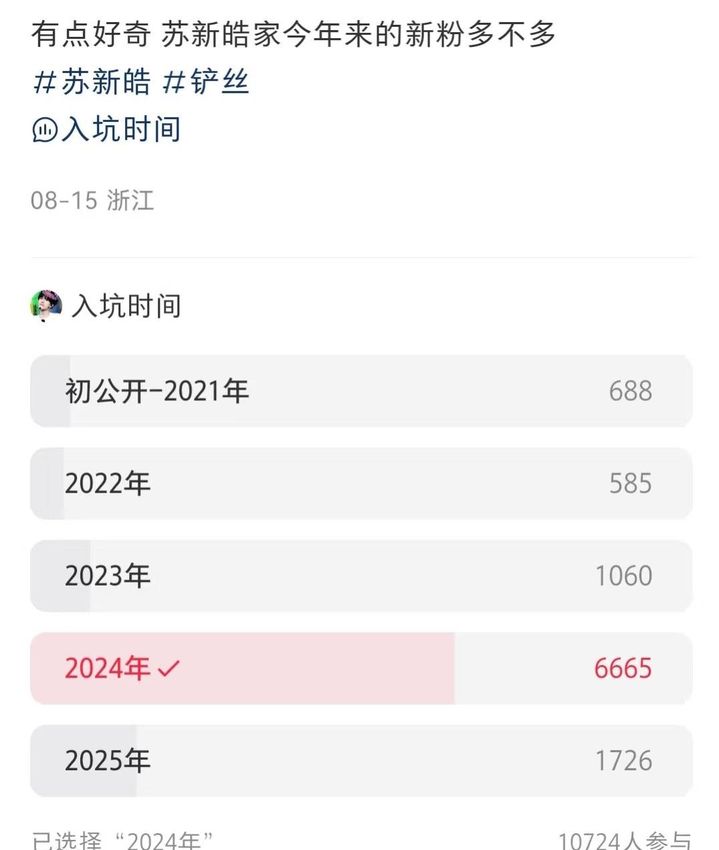Open the 入坑时间 poll link
Viewport: 719px width, 850px height.
click(x=107, y=130)
